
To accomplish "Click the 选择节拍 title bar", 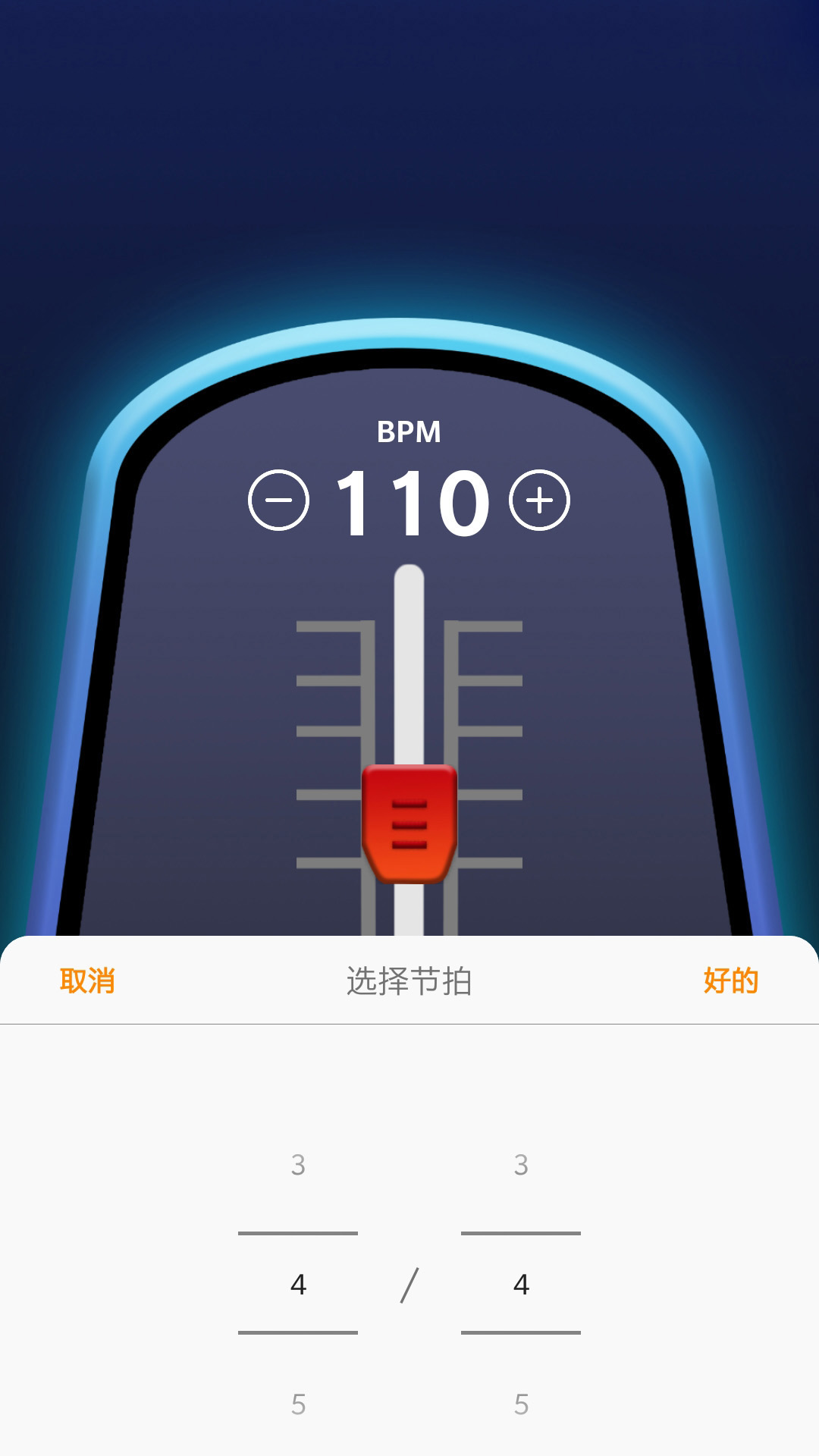I will (x=409, y=981).
